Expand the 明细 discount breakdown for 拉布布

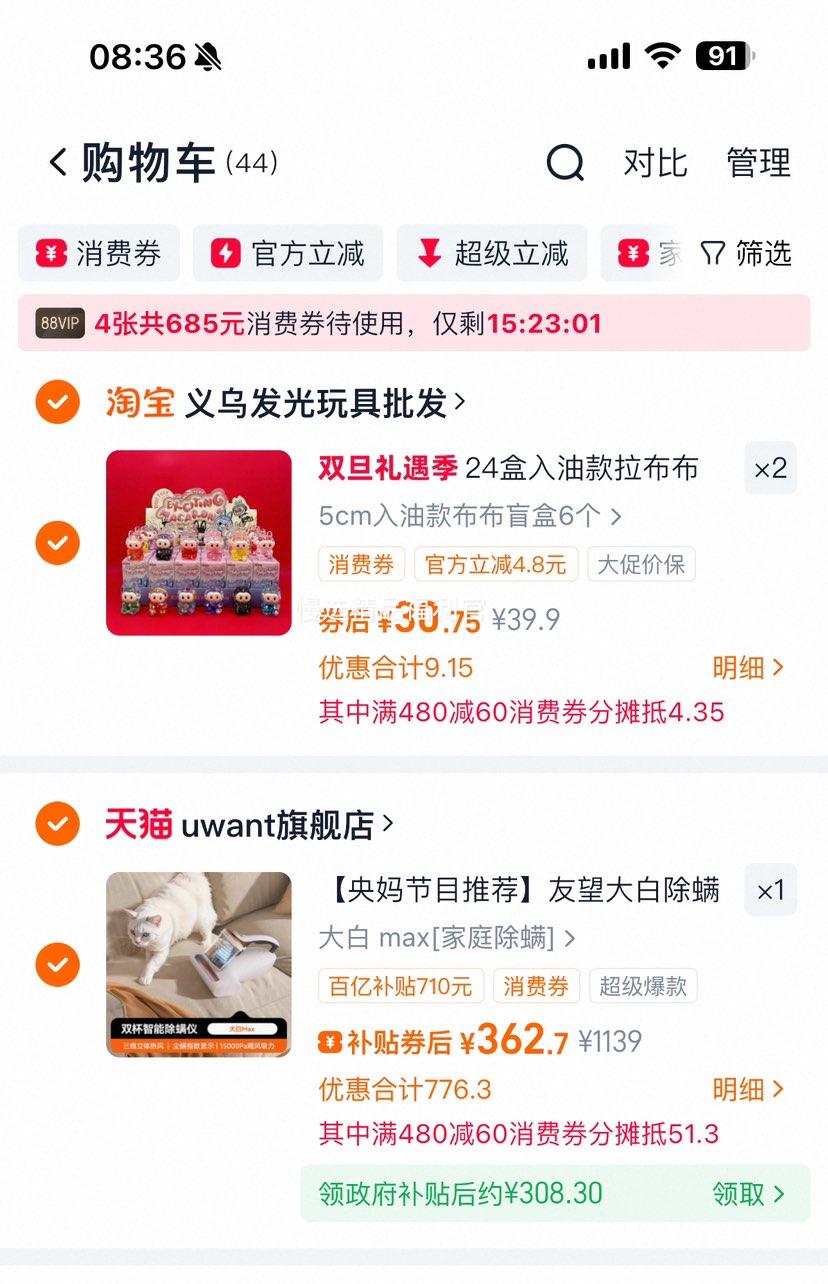click(x=749, y=667)
